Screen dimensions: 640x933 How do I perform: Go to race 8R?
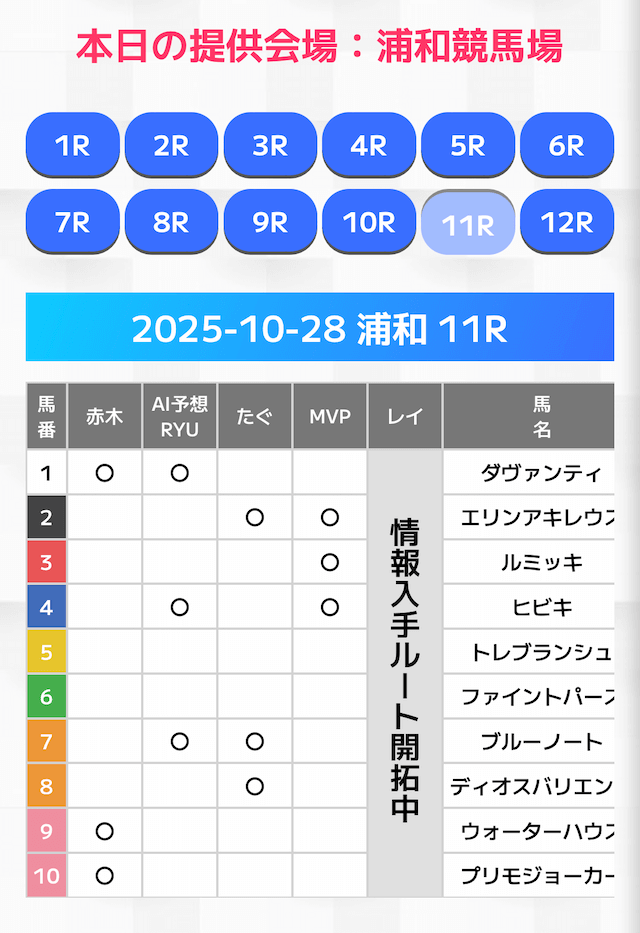point(171,222)
